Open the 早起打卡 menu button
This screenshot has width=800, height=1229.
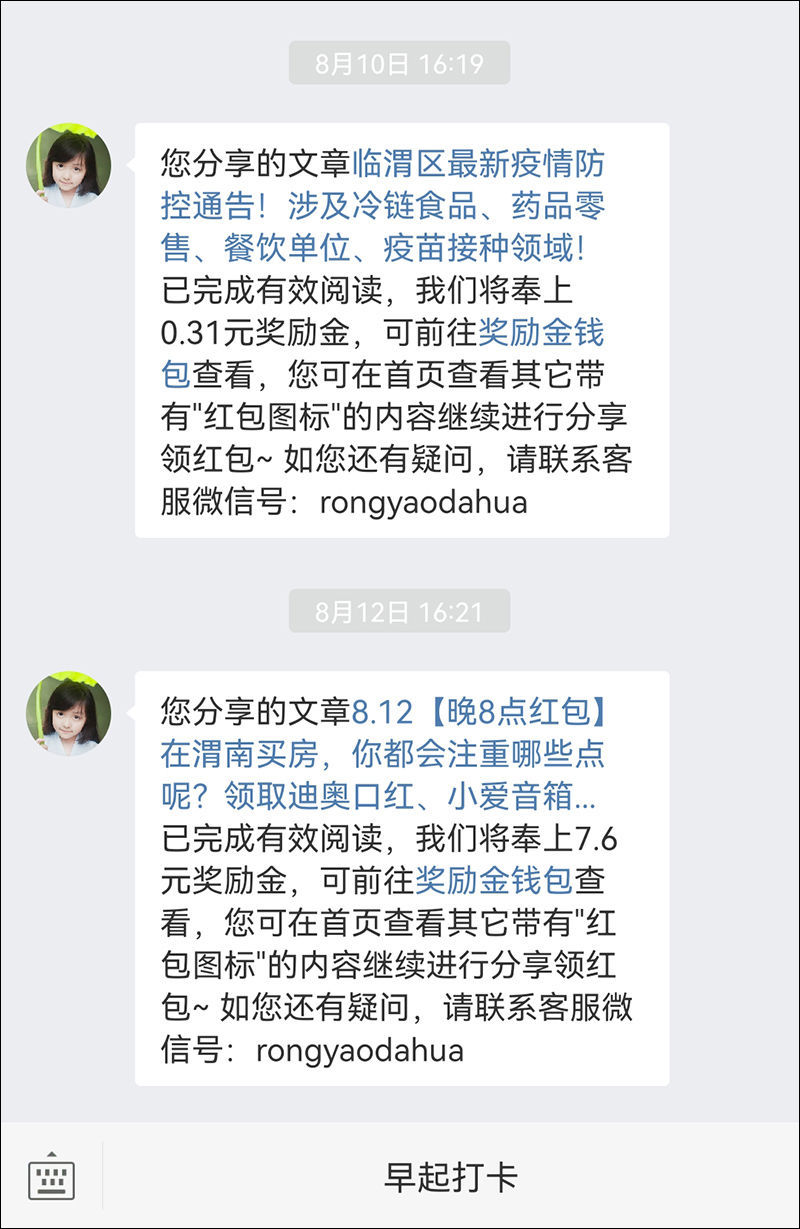[451, 1177]
